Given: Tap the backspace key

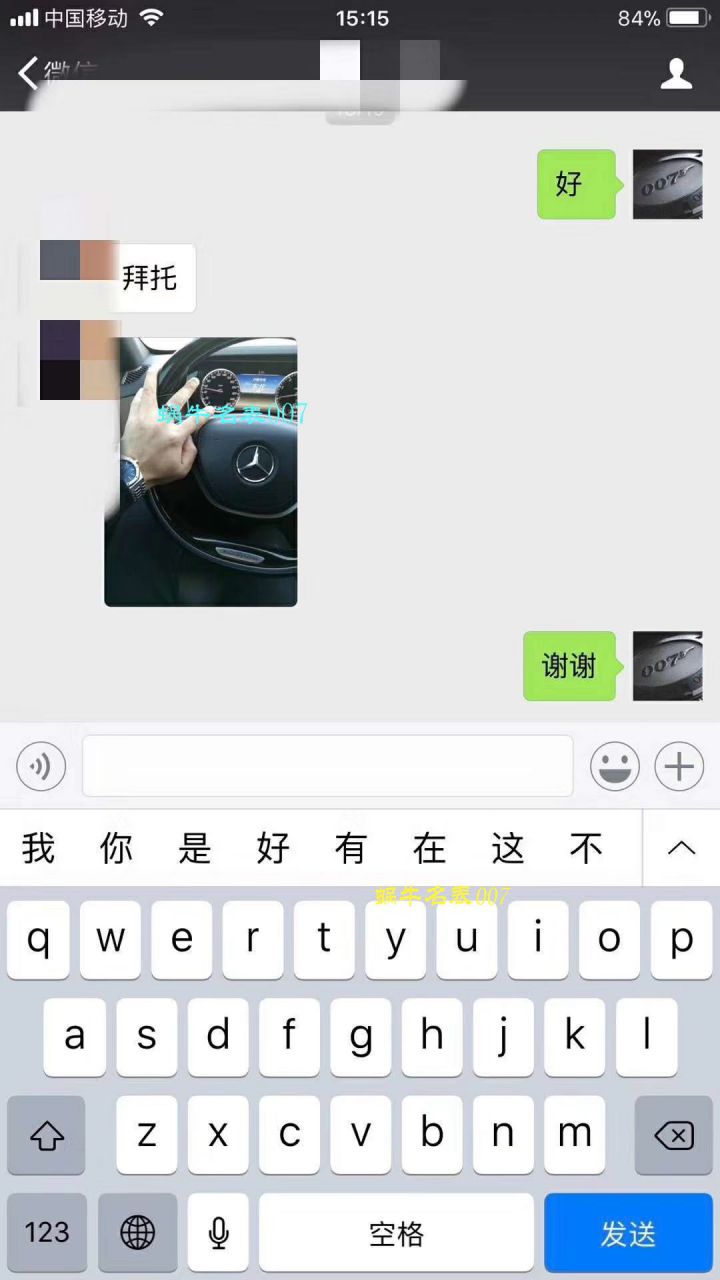Looking at the screenshot, I should click(x=673, y=1135).
